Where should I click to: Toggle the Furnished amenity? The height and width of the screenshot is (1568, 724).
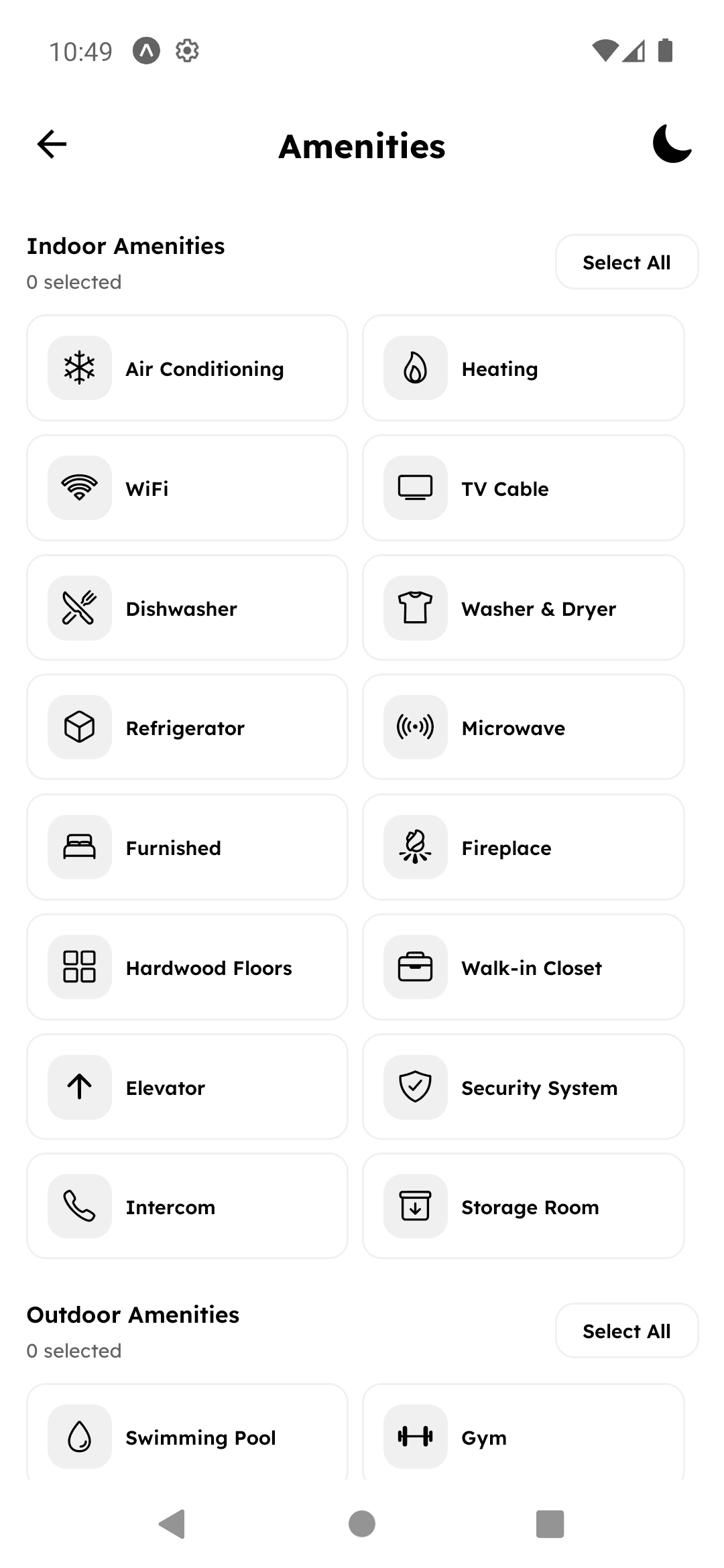186,847
